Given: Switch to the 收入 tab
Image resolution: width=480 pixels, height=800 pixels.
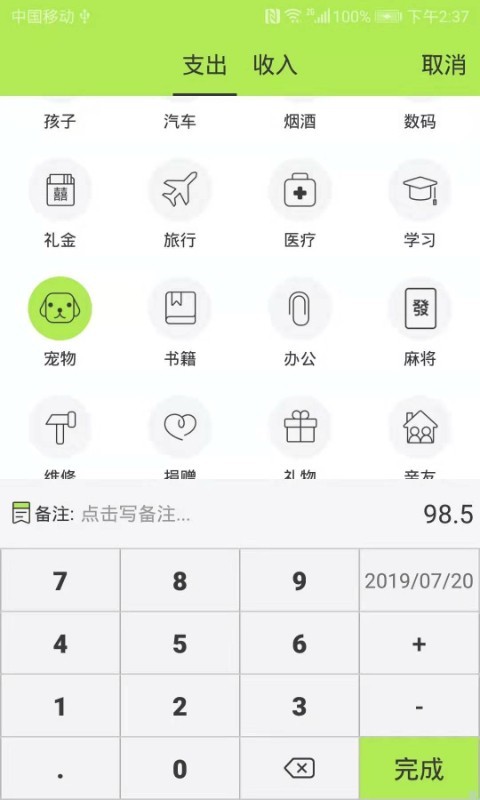Looking at the screenshot, I should click(x=275, y=65).
